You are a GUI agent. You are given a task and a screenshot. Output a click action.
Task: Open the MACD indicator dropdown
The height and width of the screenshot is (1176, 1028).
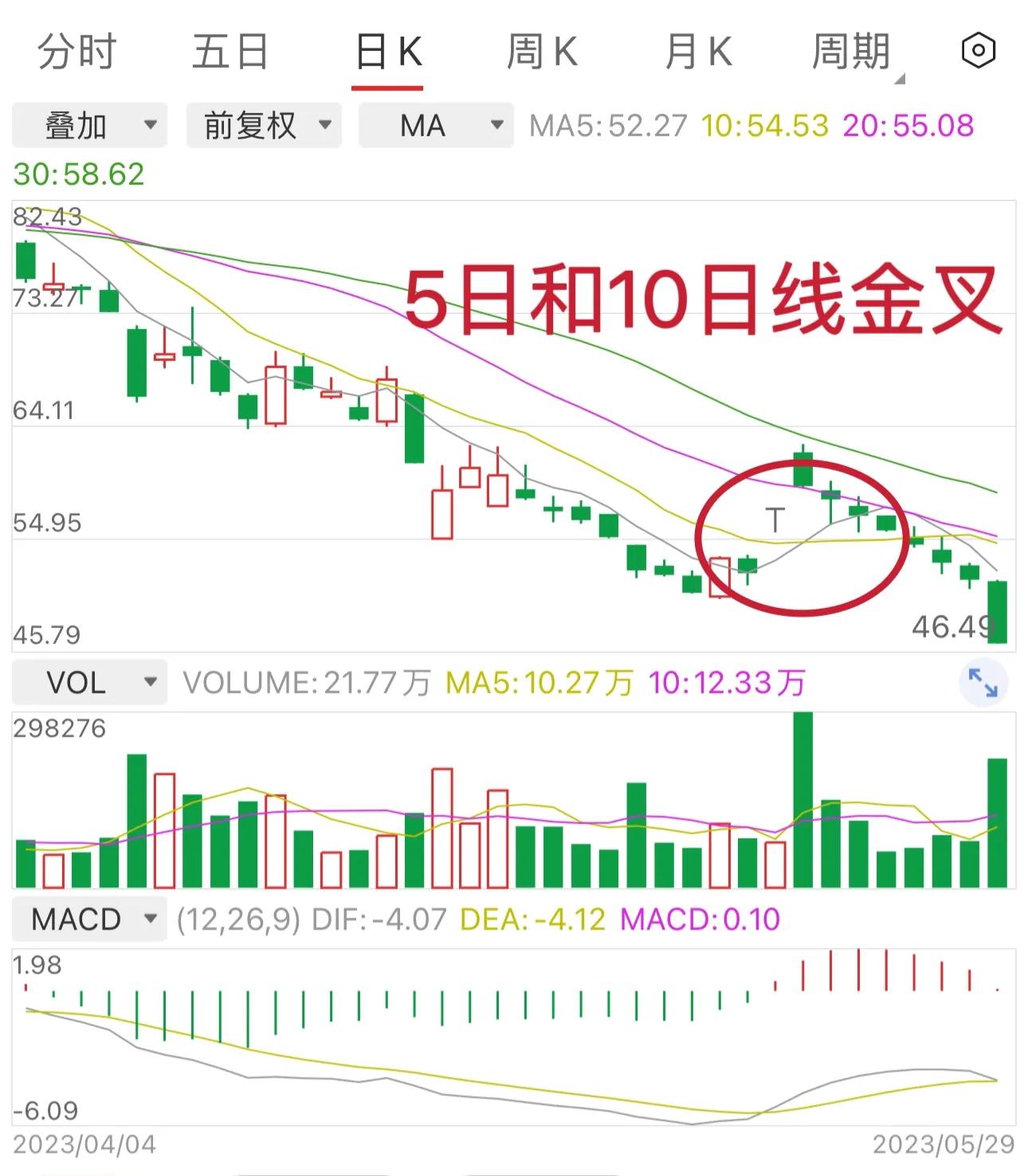coord(89,919)
